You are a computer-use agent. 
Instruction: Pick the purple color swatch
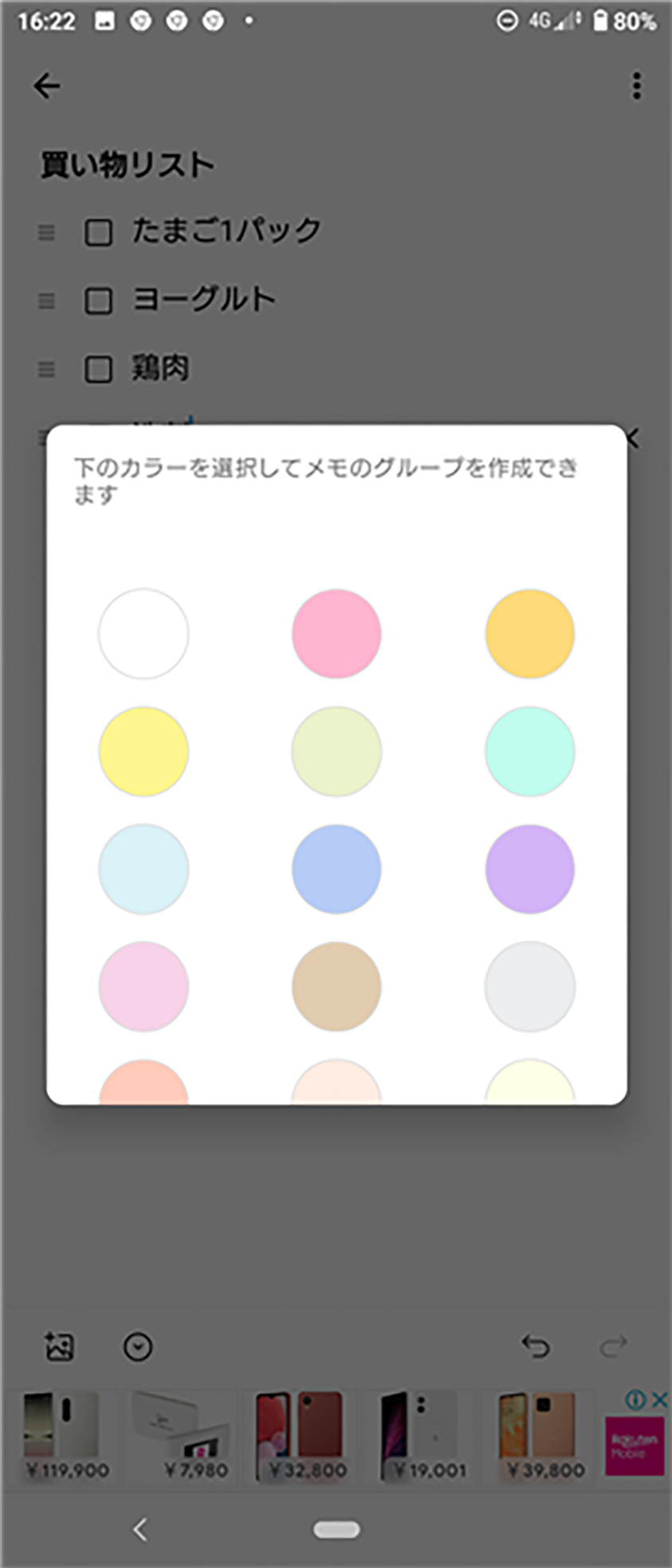(530, 869)
